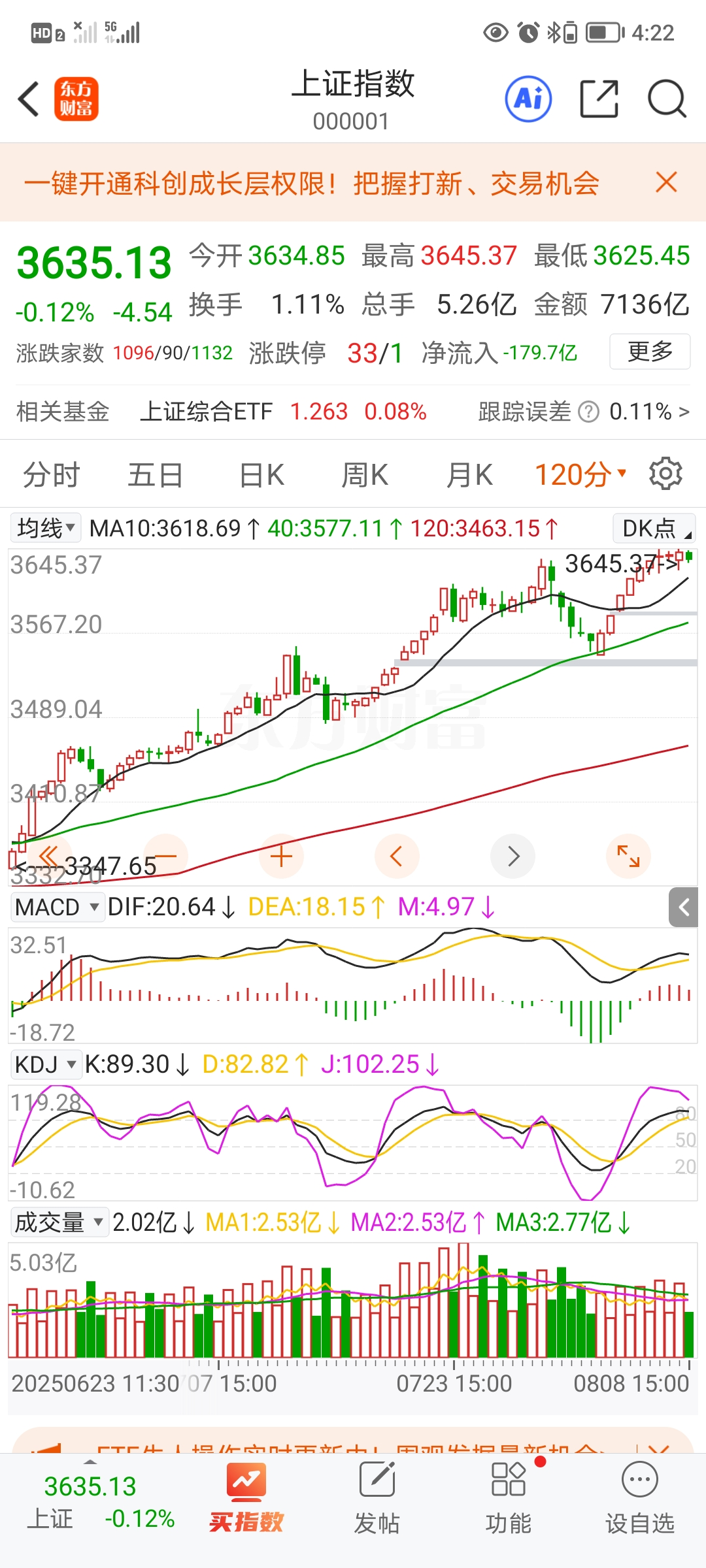Toggle the DK点 indicator

coord(654,529)
